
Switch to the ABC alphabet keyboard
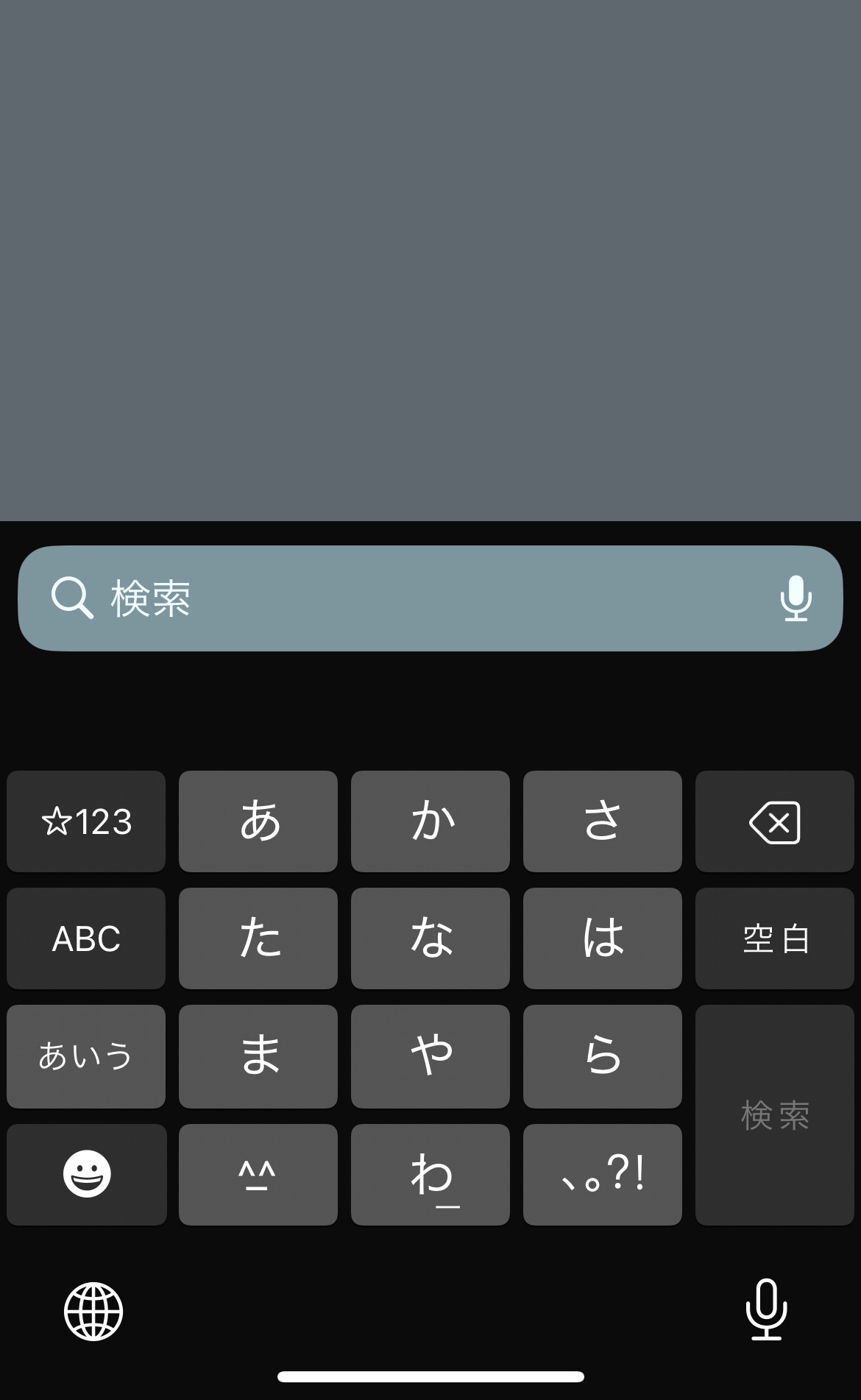click(86, 938)
